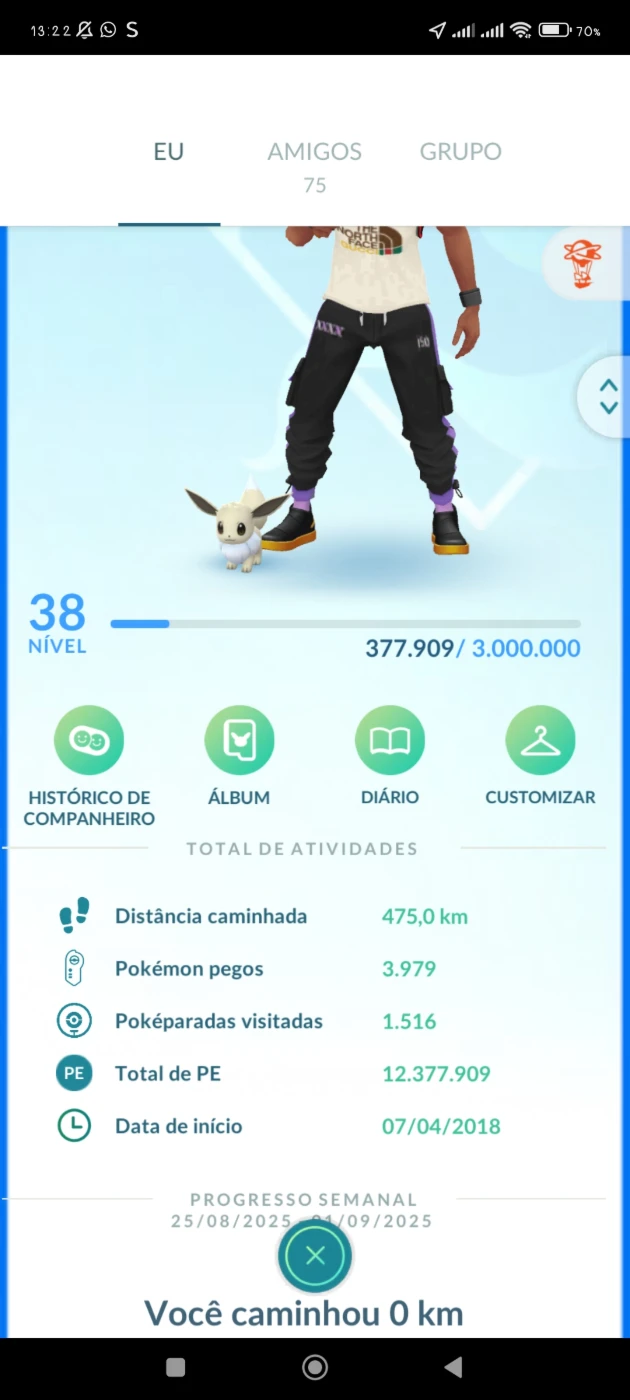Close the profile with the X button
Screen dimensions: 630x1400
click(x=315, y=1256)
